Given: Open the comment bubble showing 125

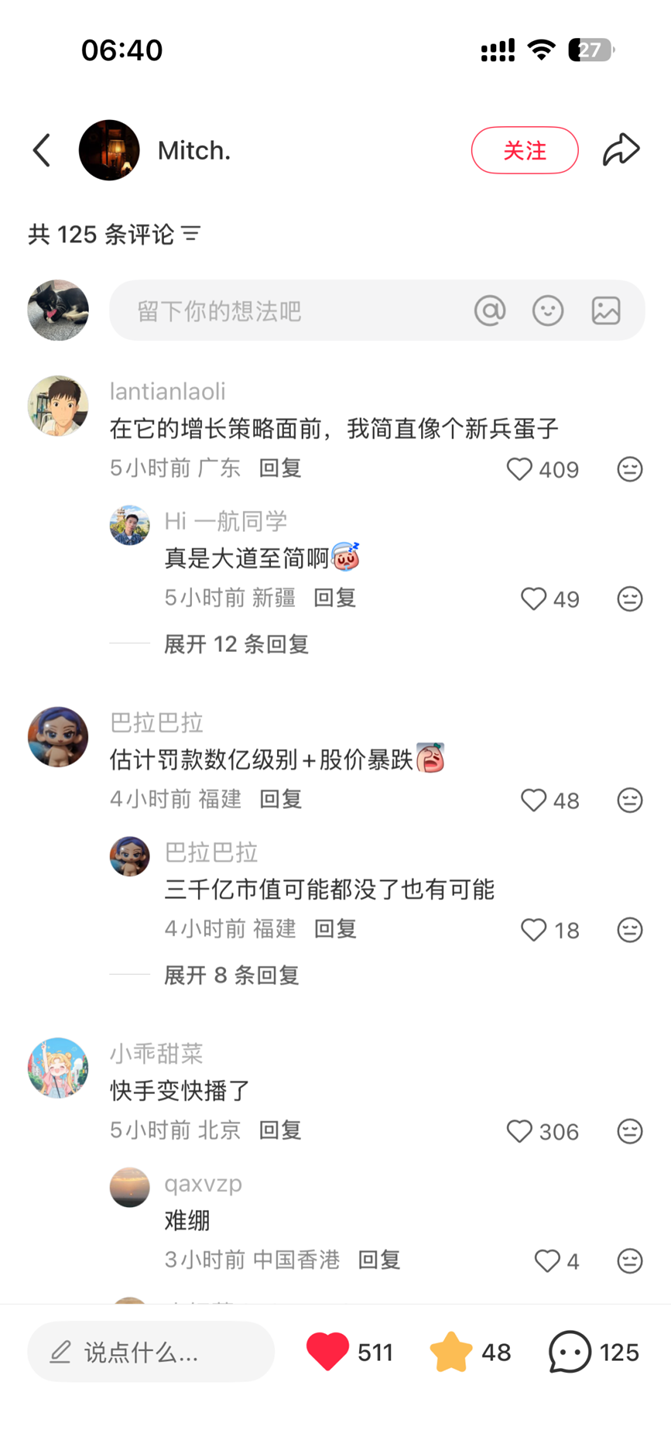Looking at the screenshot, I should [570, 1353].
